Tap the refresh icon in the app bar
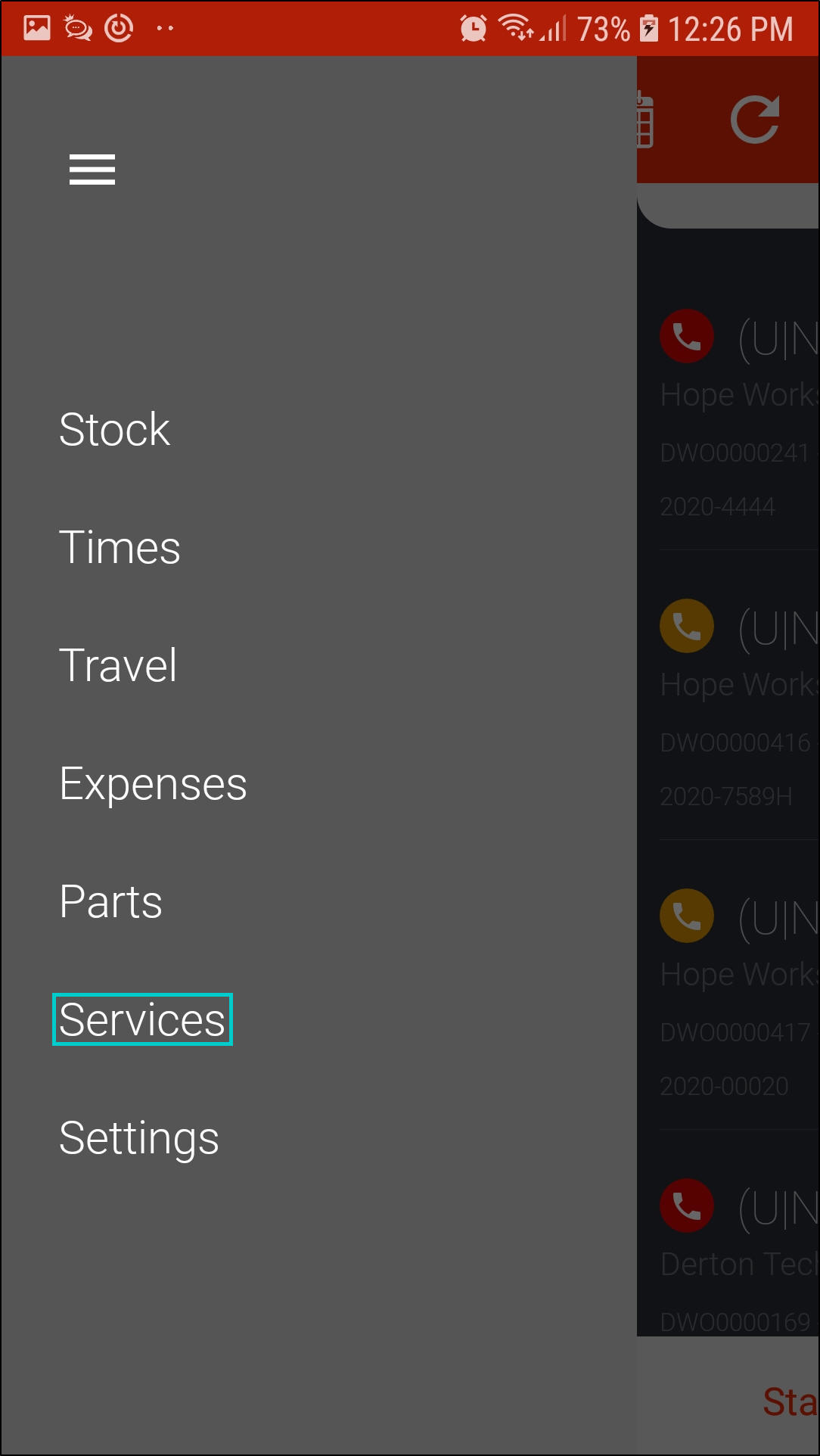820x1456 pixels. 755,120
